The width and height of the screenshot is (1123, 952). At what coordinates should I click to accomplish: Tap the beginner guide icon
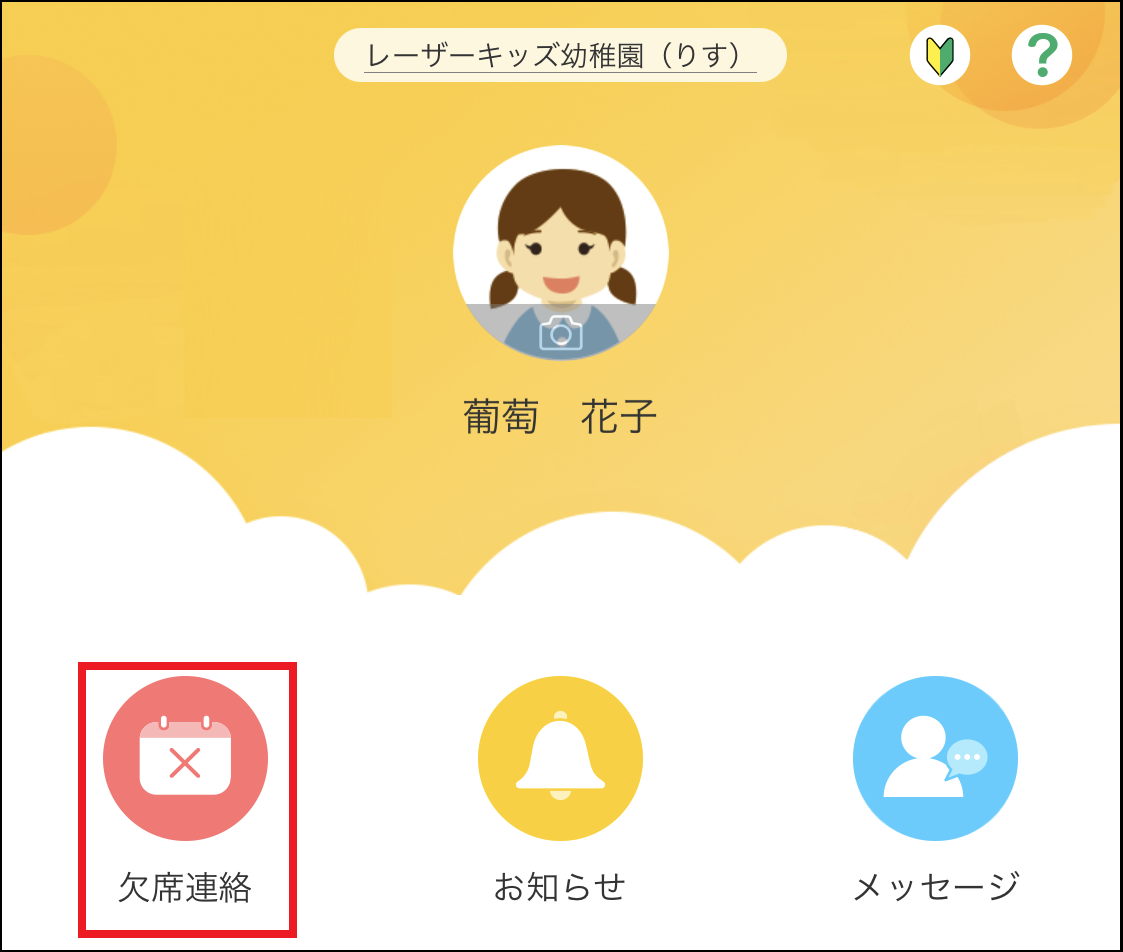point(940,55)
